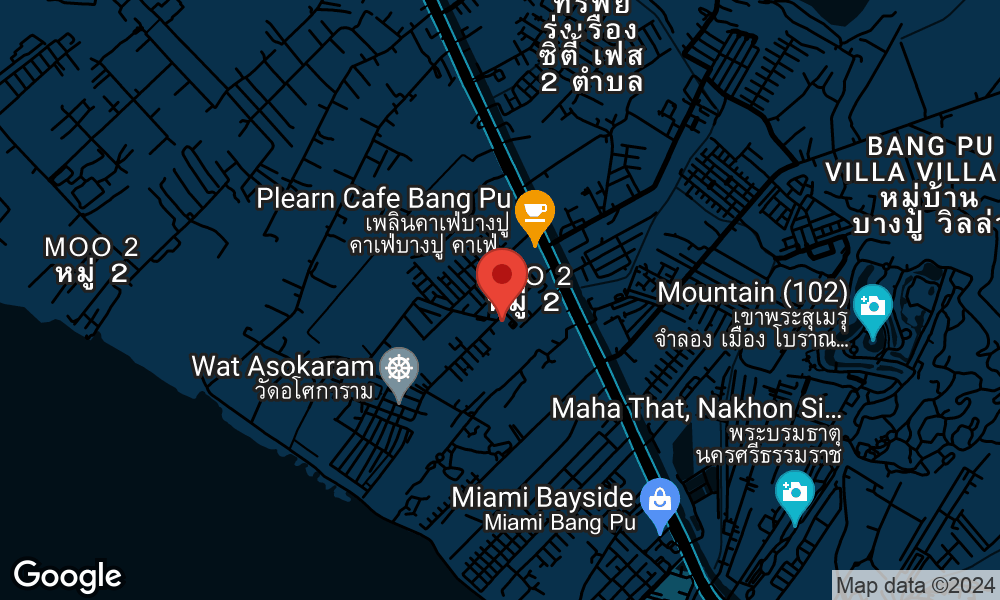This screenshot has width=1000, height=600.
Task: Tap the red location pin
Action: pos(501,277)
